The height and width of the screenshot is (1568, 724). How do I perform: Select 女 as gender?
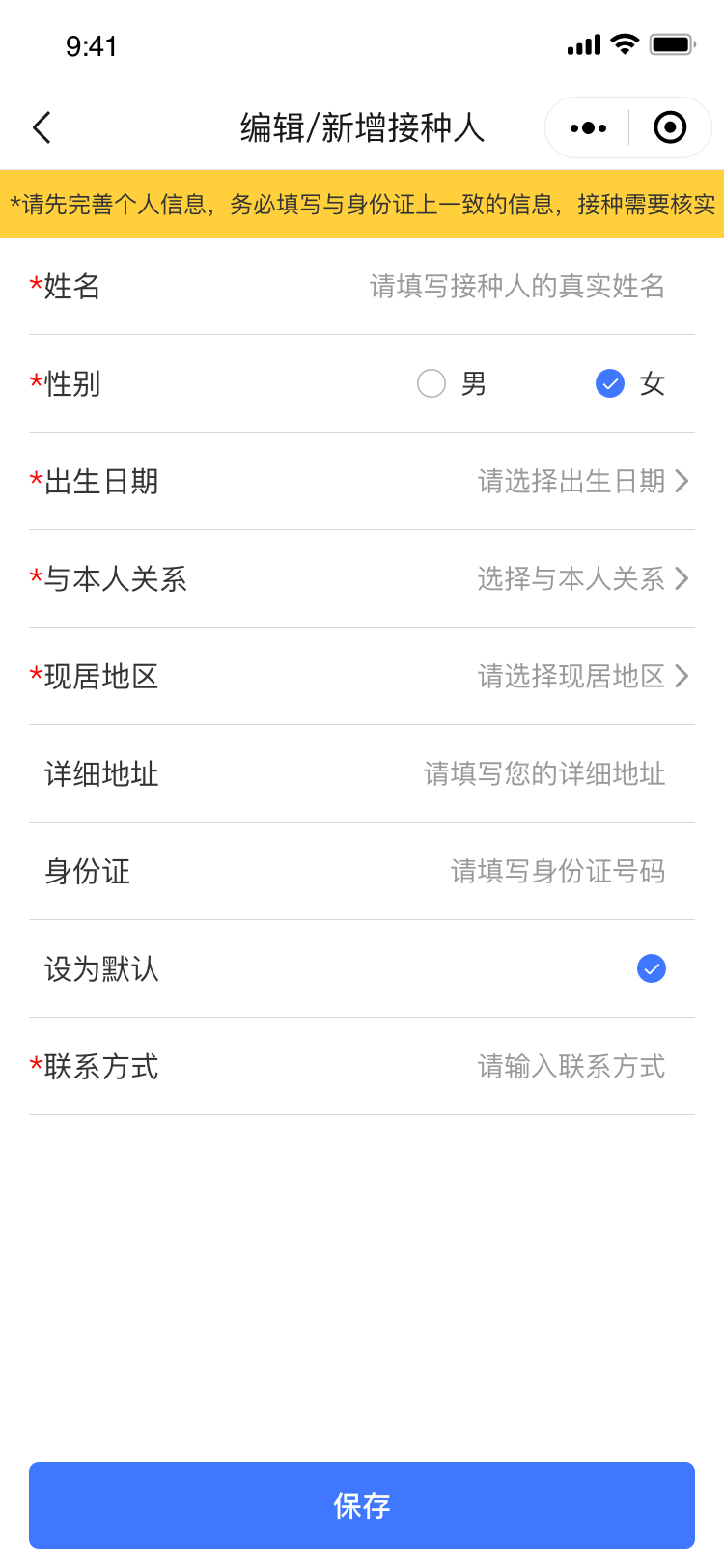pos(610,384)
